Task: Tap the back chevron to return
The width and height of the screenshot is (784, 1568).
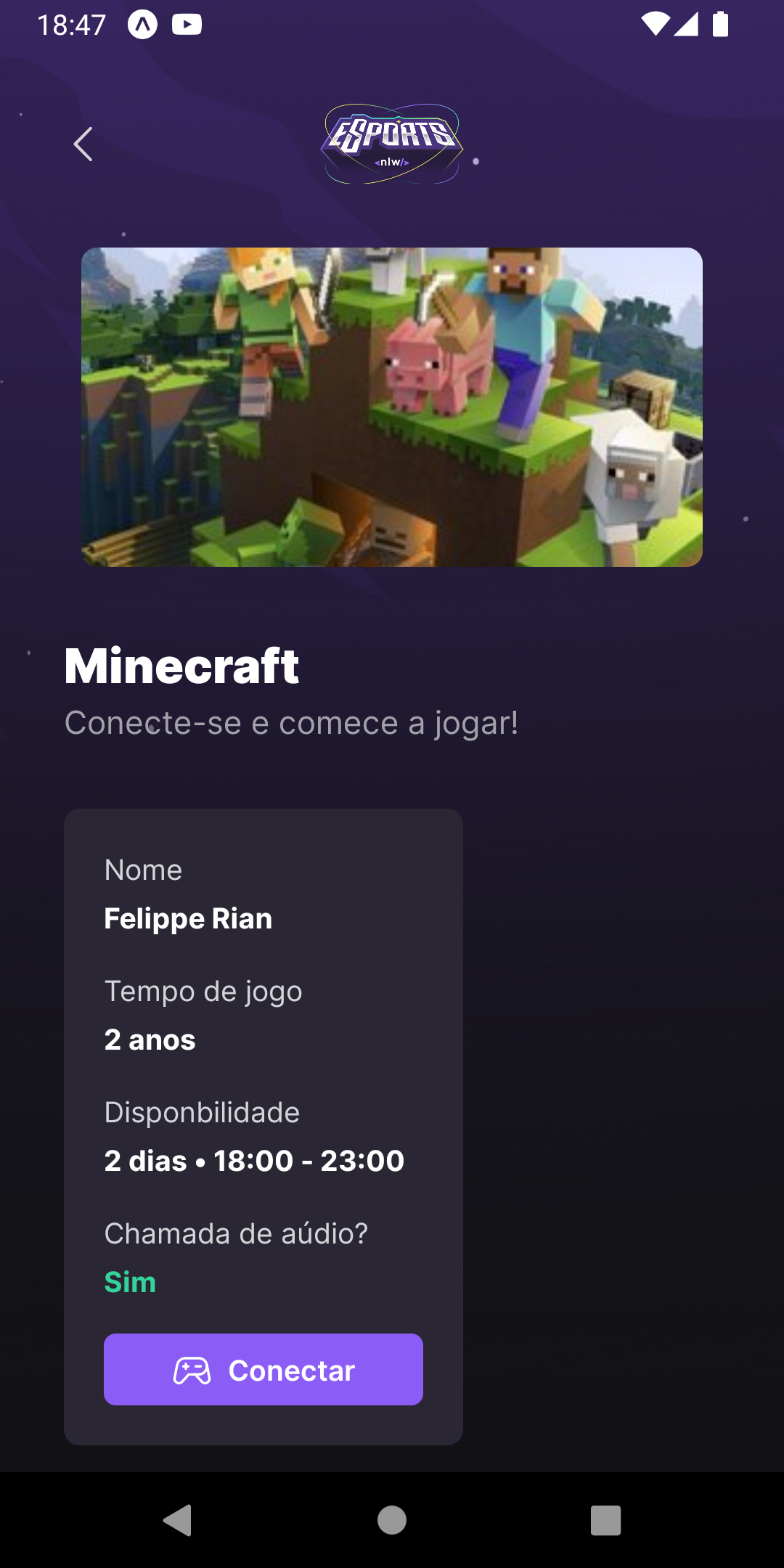Action: tap(83, 144)
